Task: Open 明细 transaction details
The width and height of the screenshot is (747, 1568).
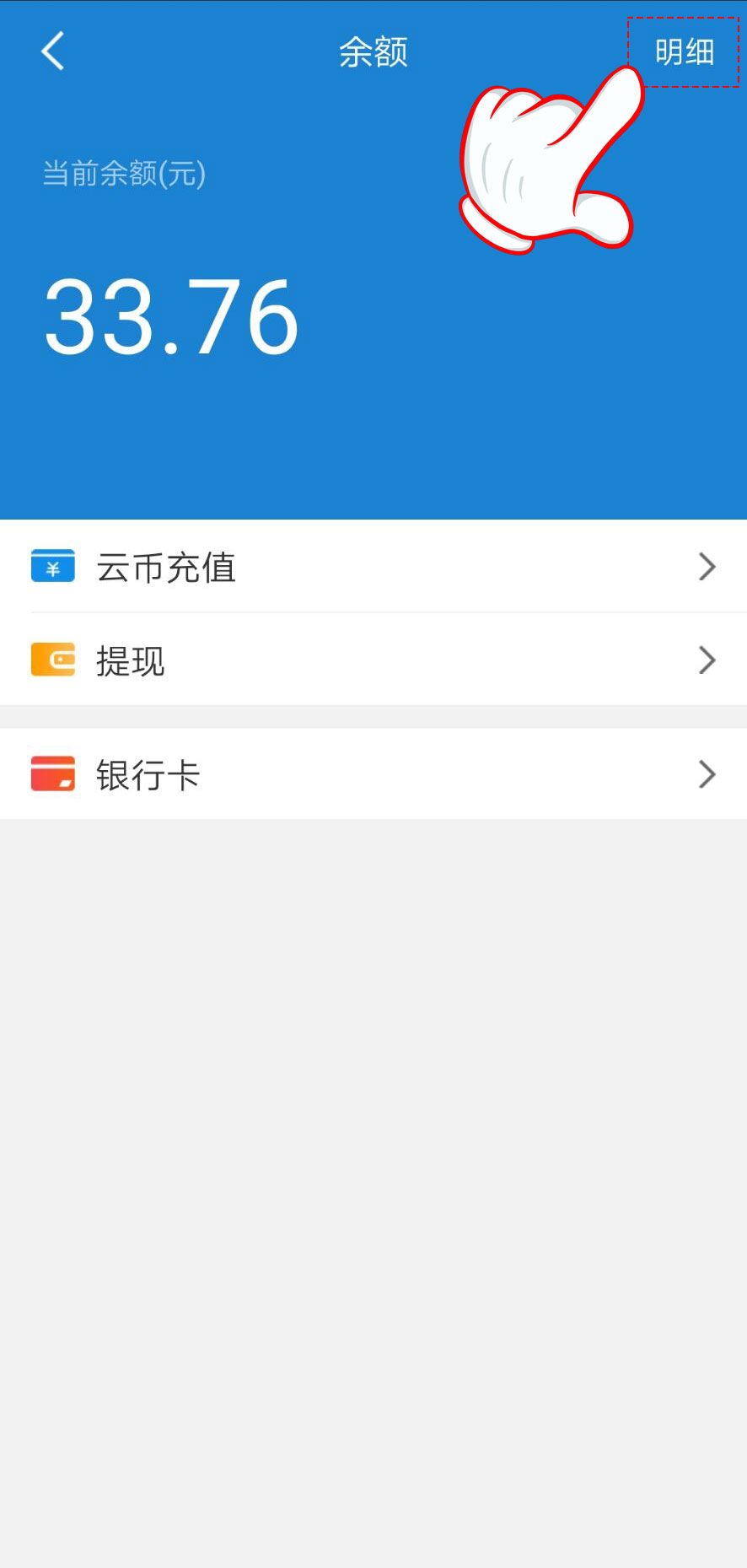Action: [684, 52]
